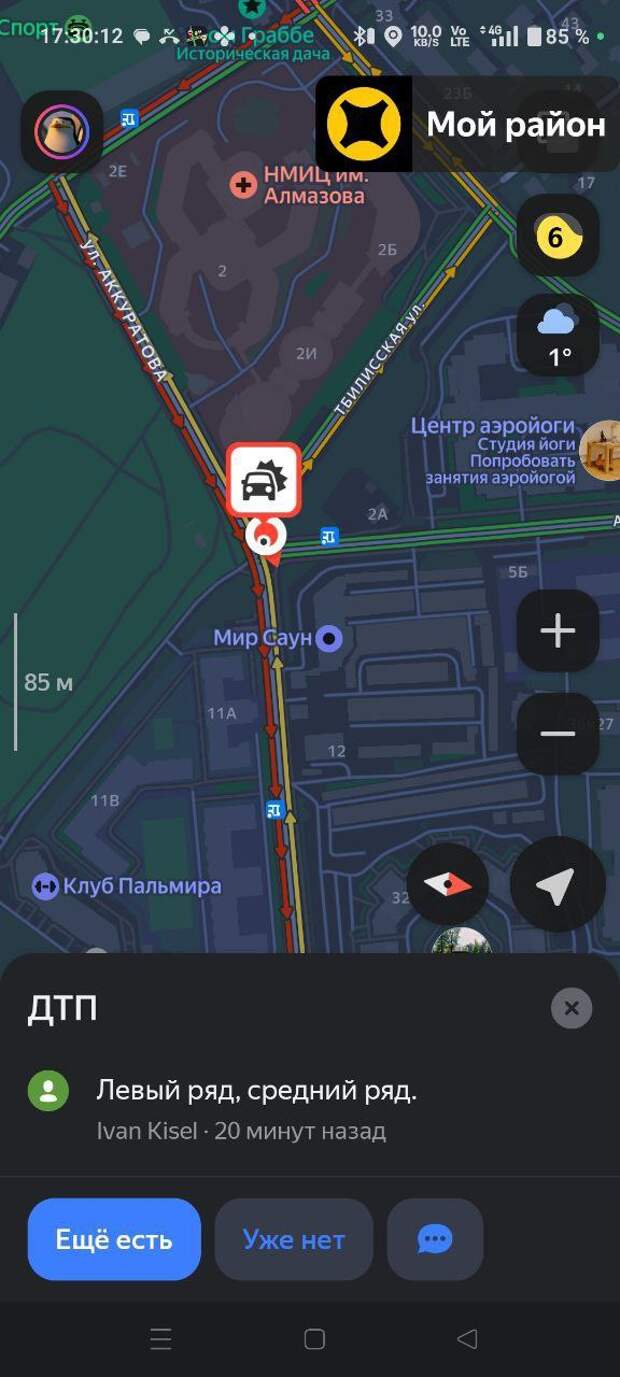The width and height of the screenshot is (620, 1377).
Task: Open the traffic level 6 indicator
Action: click(557, 237)
